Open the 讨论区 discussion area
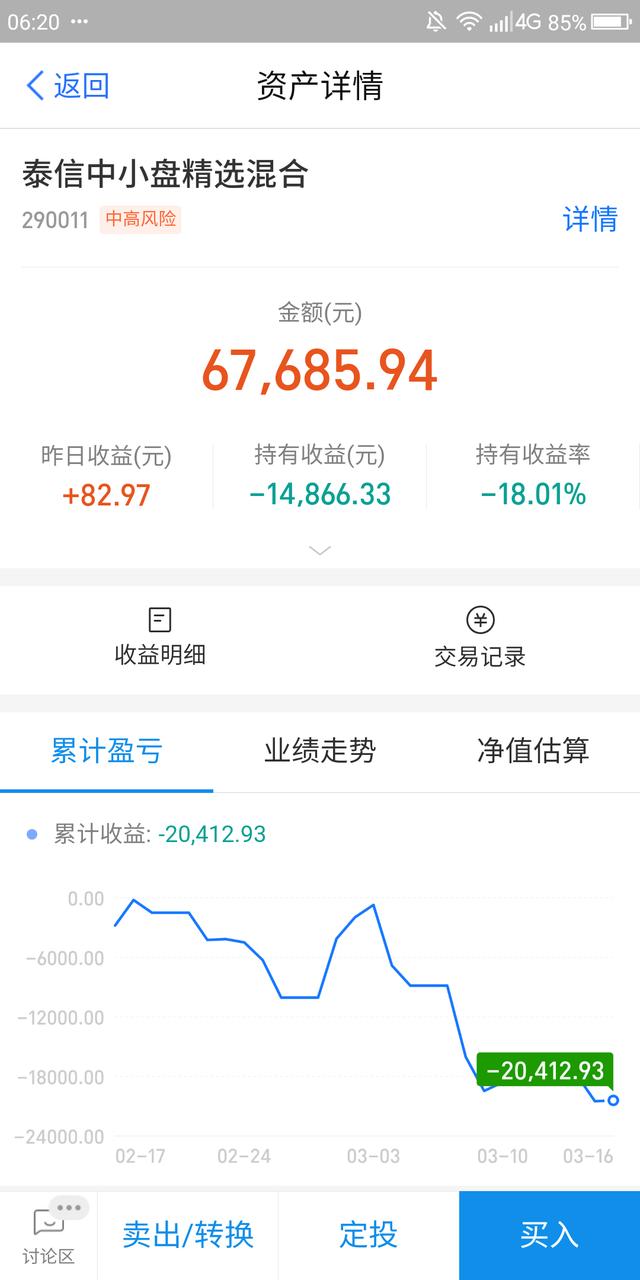This screenshot has width=640, height=1280. [49, 1235]
